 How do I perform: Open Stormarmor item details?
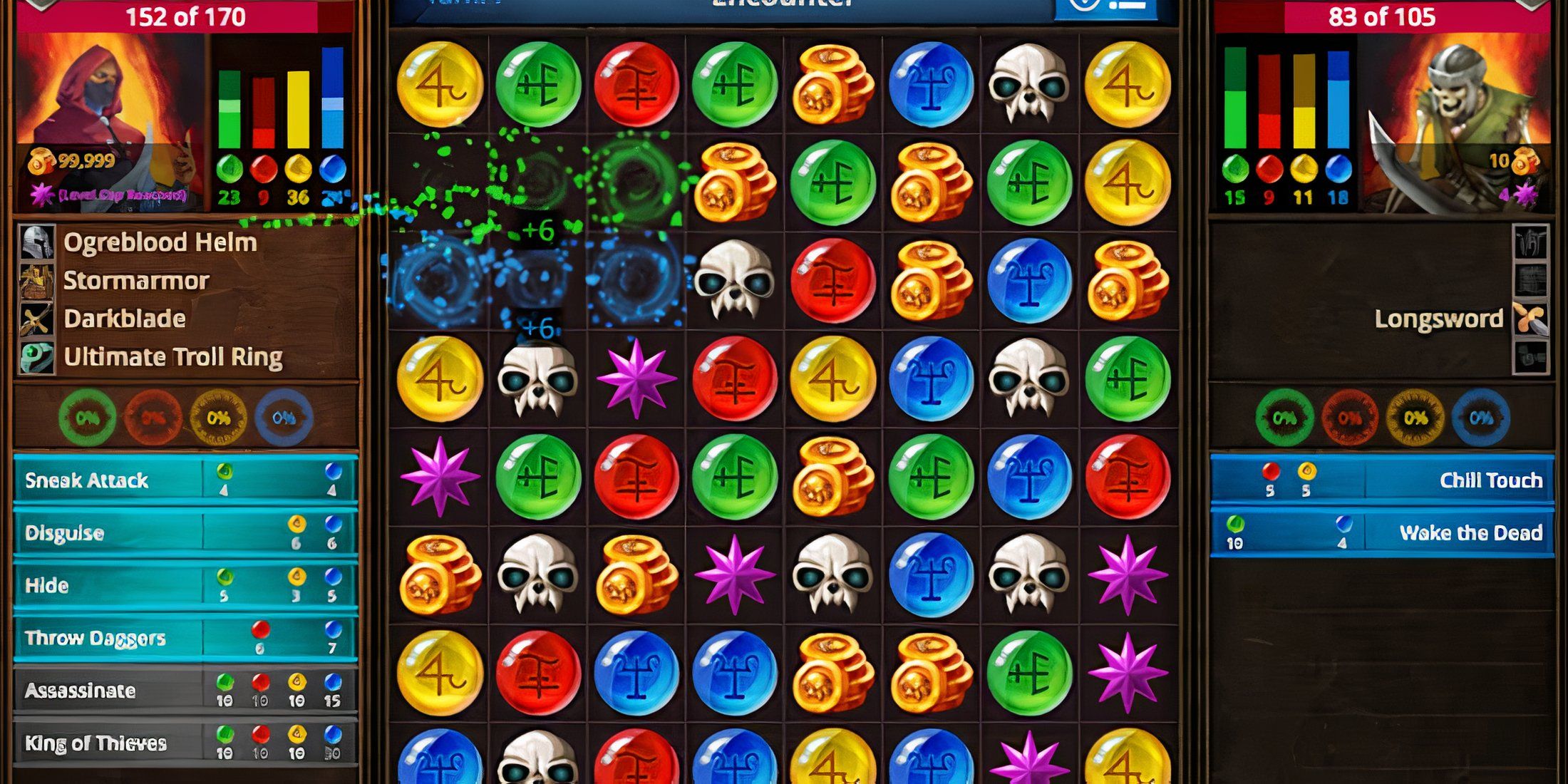(135, 281)
